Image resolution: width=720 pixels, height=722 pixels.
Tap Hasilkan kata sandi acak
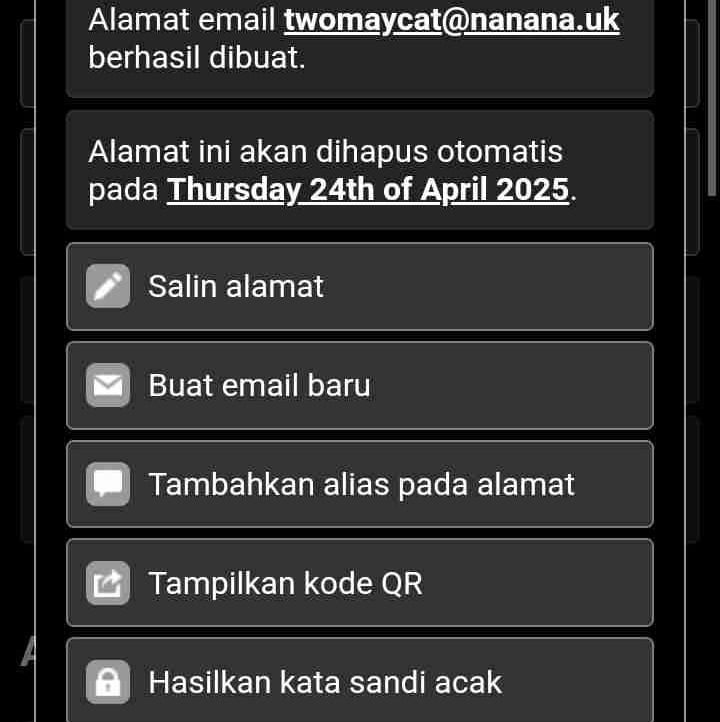point(359,682)
